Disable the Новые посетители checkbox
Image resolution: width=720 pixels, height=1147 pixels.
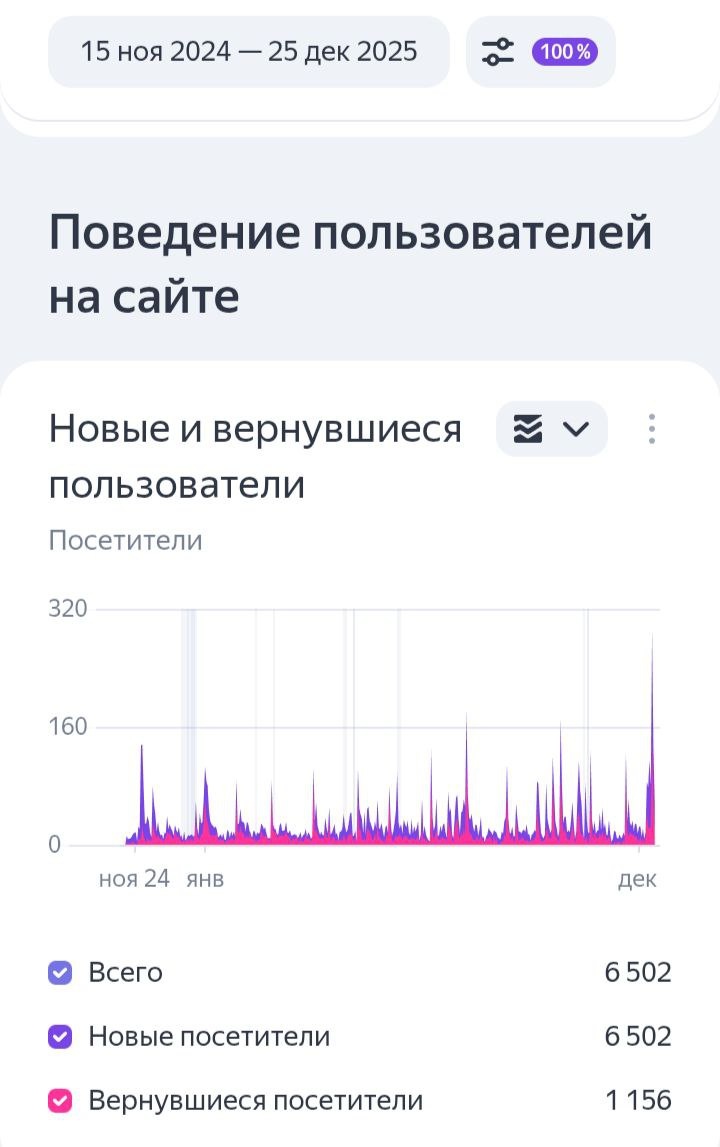[x=58, y=1036]
